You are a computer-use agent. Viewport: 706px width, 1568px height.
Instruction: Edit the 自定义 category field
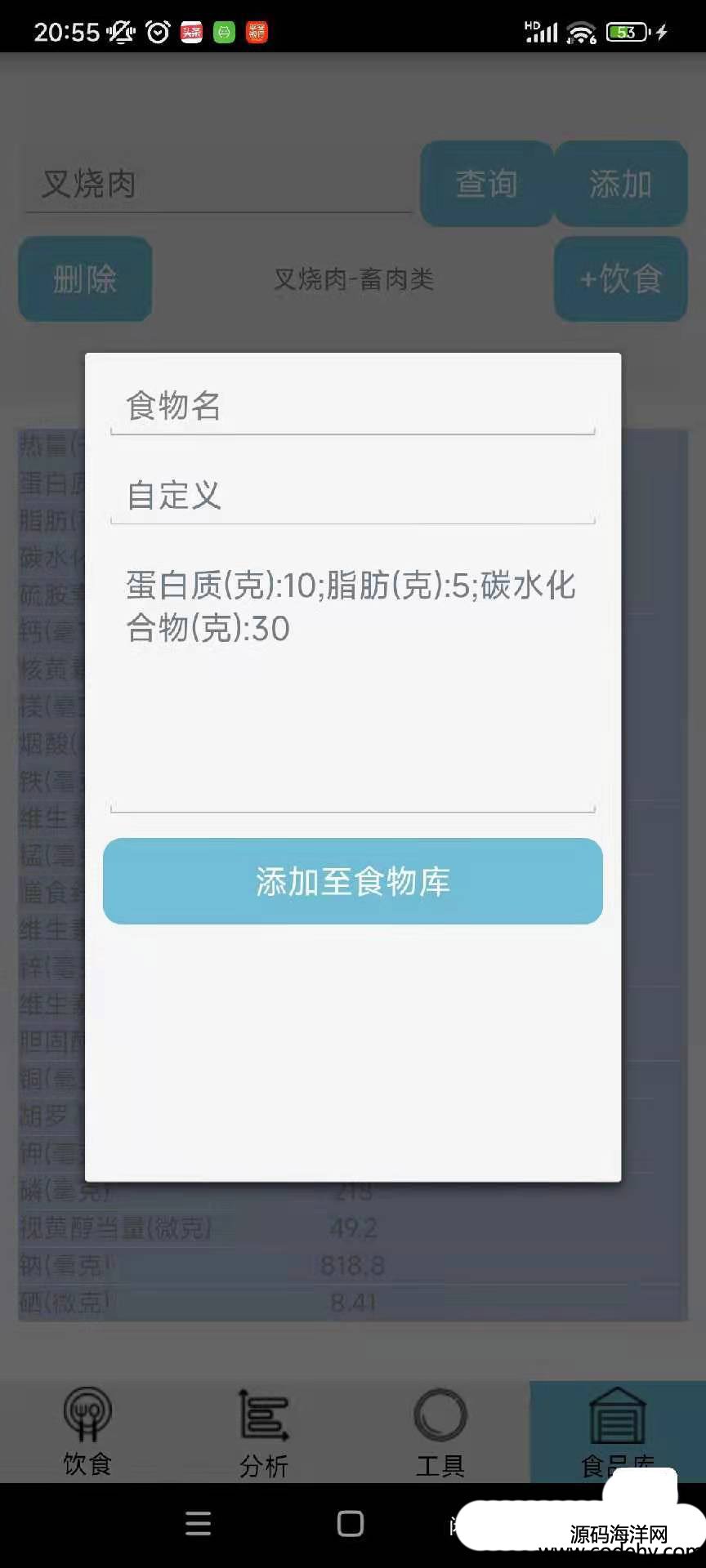352,495
